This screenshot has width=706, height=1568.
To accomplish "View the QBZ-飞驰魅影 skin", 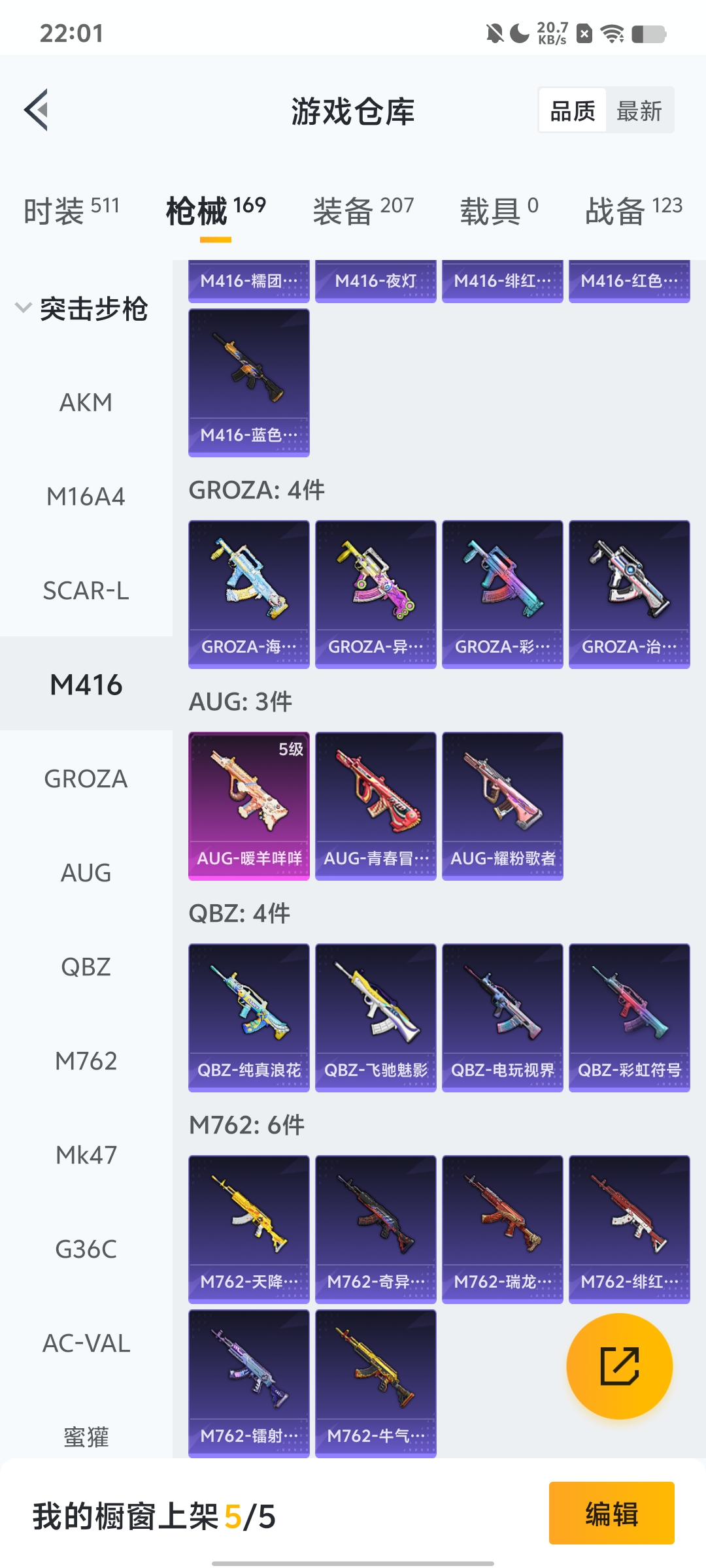I will point(375,1017).
